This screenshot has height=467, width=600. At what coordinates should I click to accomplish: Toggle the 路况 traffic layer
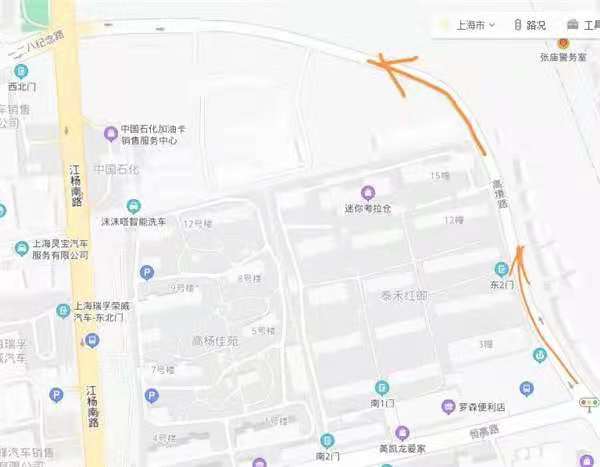529,24
